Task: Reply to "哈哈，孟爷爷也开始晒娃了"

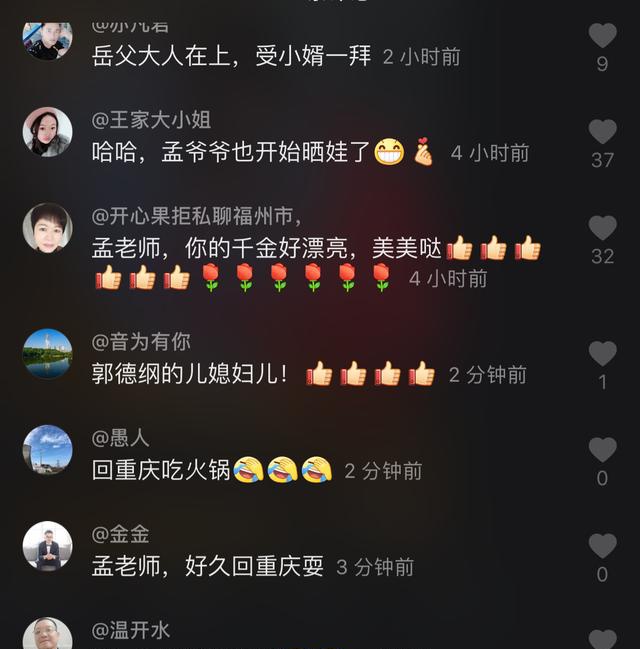Action: pyautogui.click(x=231, y=153)
